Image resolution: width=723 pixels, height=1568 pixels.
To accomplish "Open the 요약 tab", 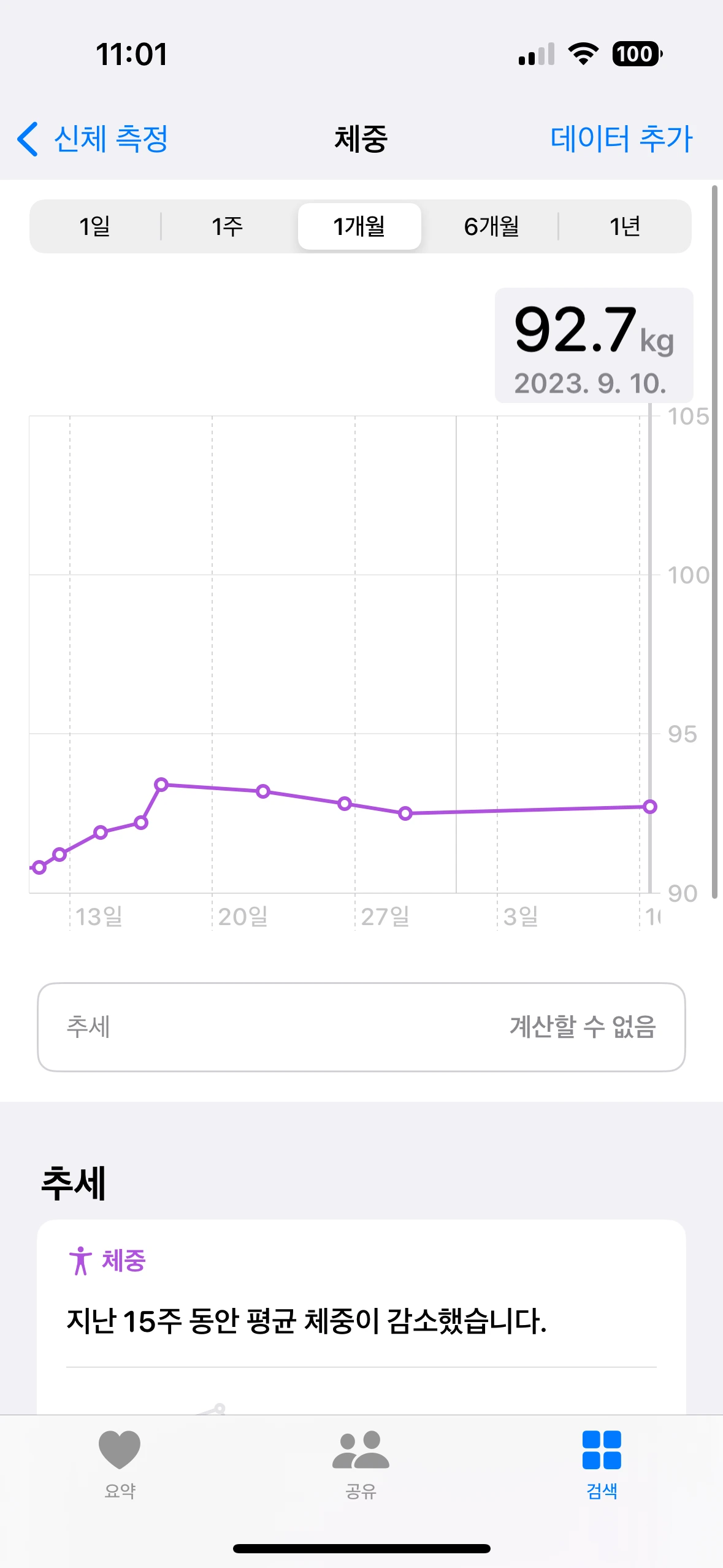I will [x=120, y=1462].
